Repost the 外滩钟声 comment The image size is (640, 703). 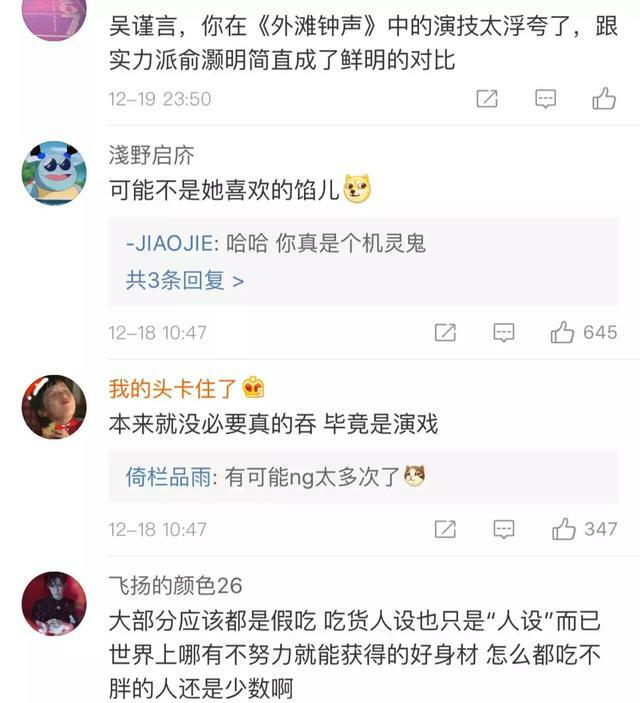(487, 98)
